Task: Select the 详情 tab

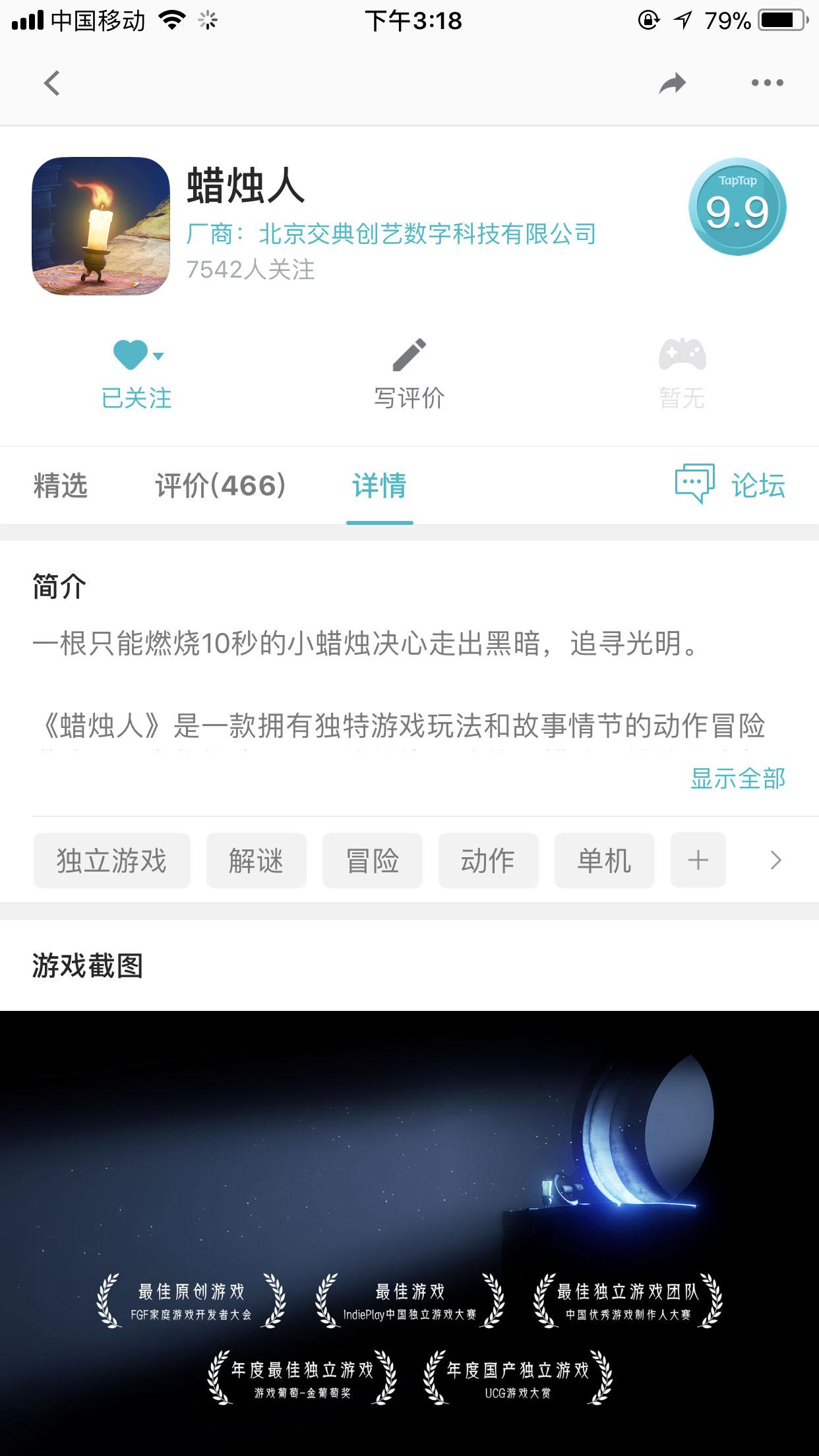Action: (379, 486)
